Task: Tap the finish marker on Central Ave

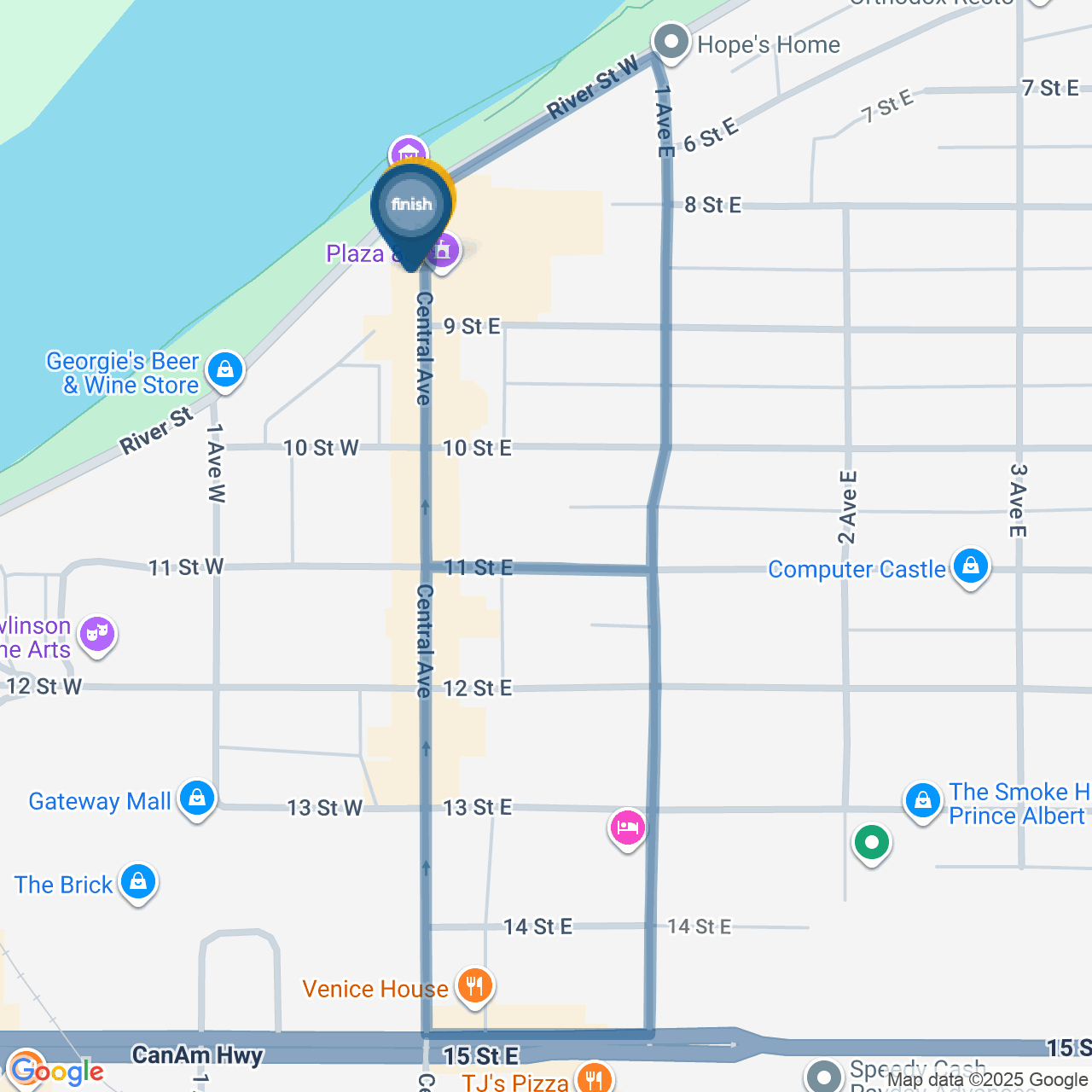Action: click(412, 206)
